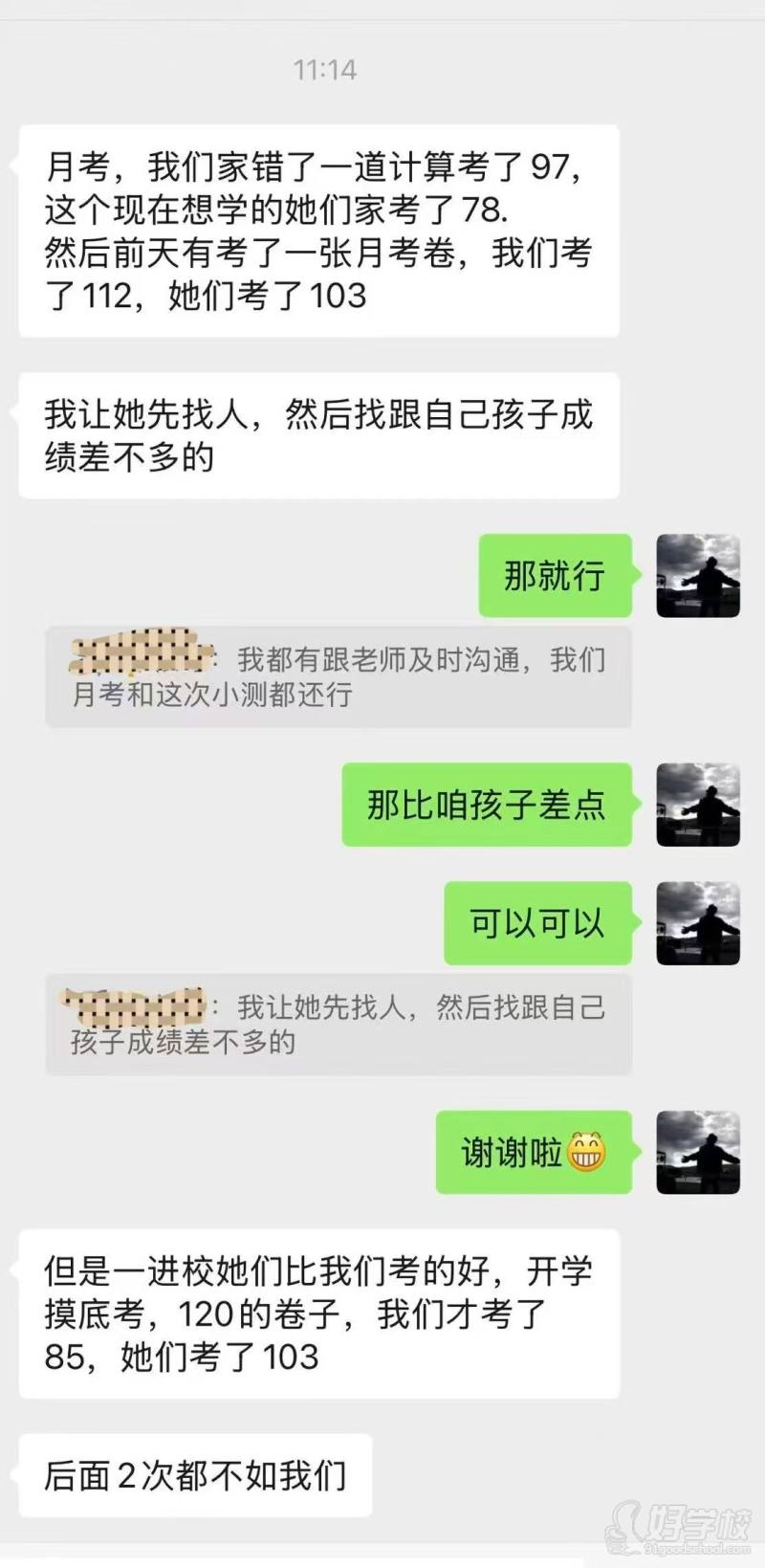765x1568 pixels.
Task: Select the 谢谢啦 message bubble
Action: pyautogui.click(x=535, y=1152)
